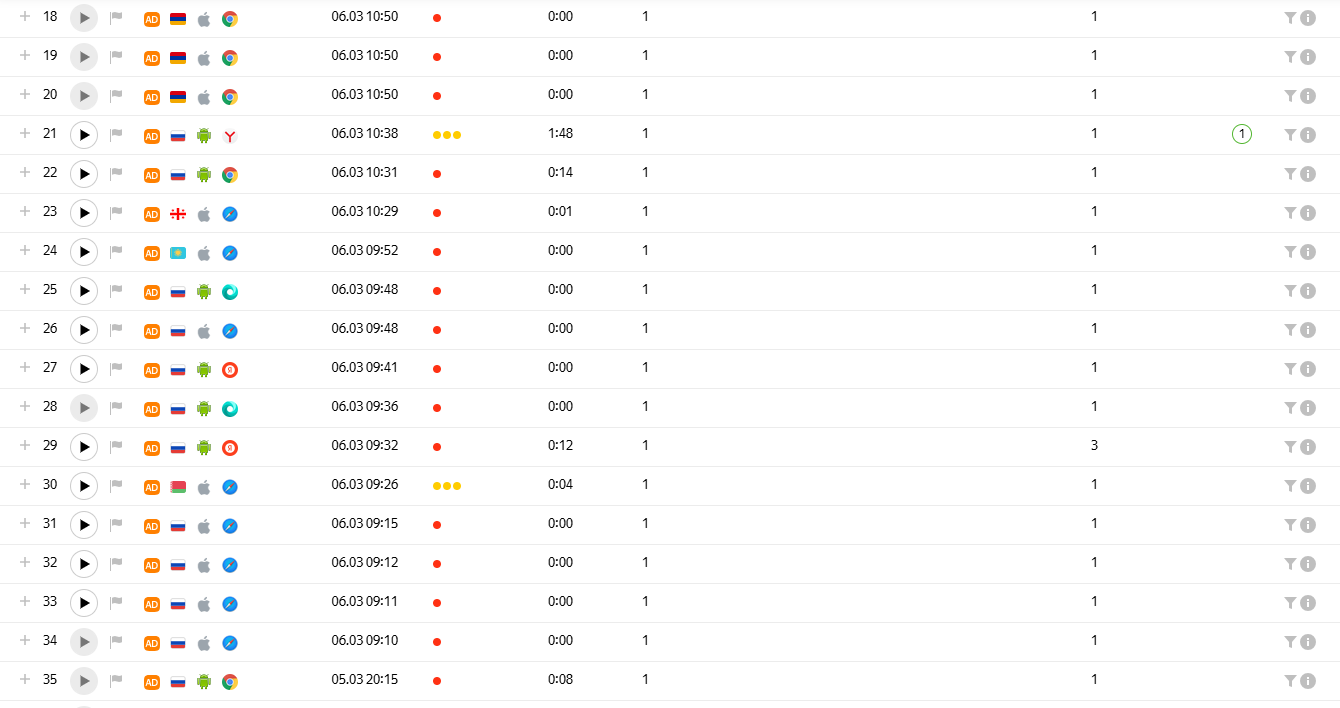Screen dimensions: 1340x708
Task: Play the recording of visit 29
Action: pyautogui.click(x=84, y=447)
